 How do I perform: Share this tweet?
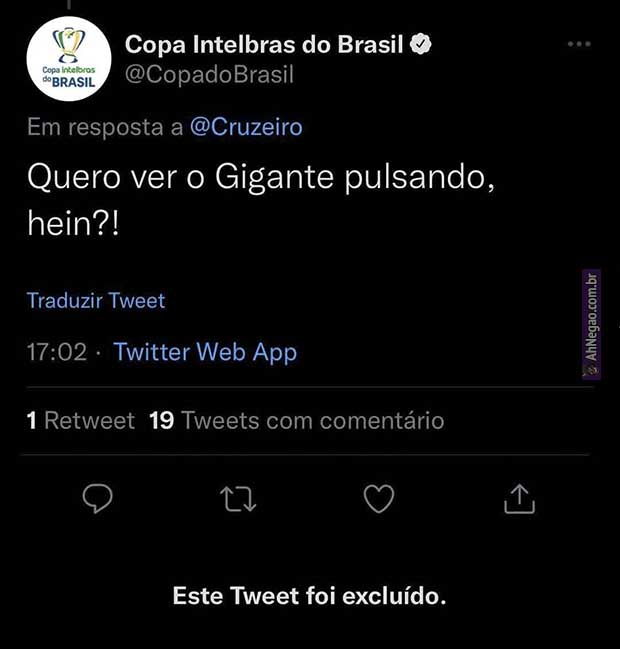click(x=520, y=498)
